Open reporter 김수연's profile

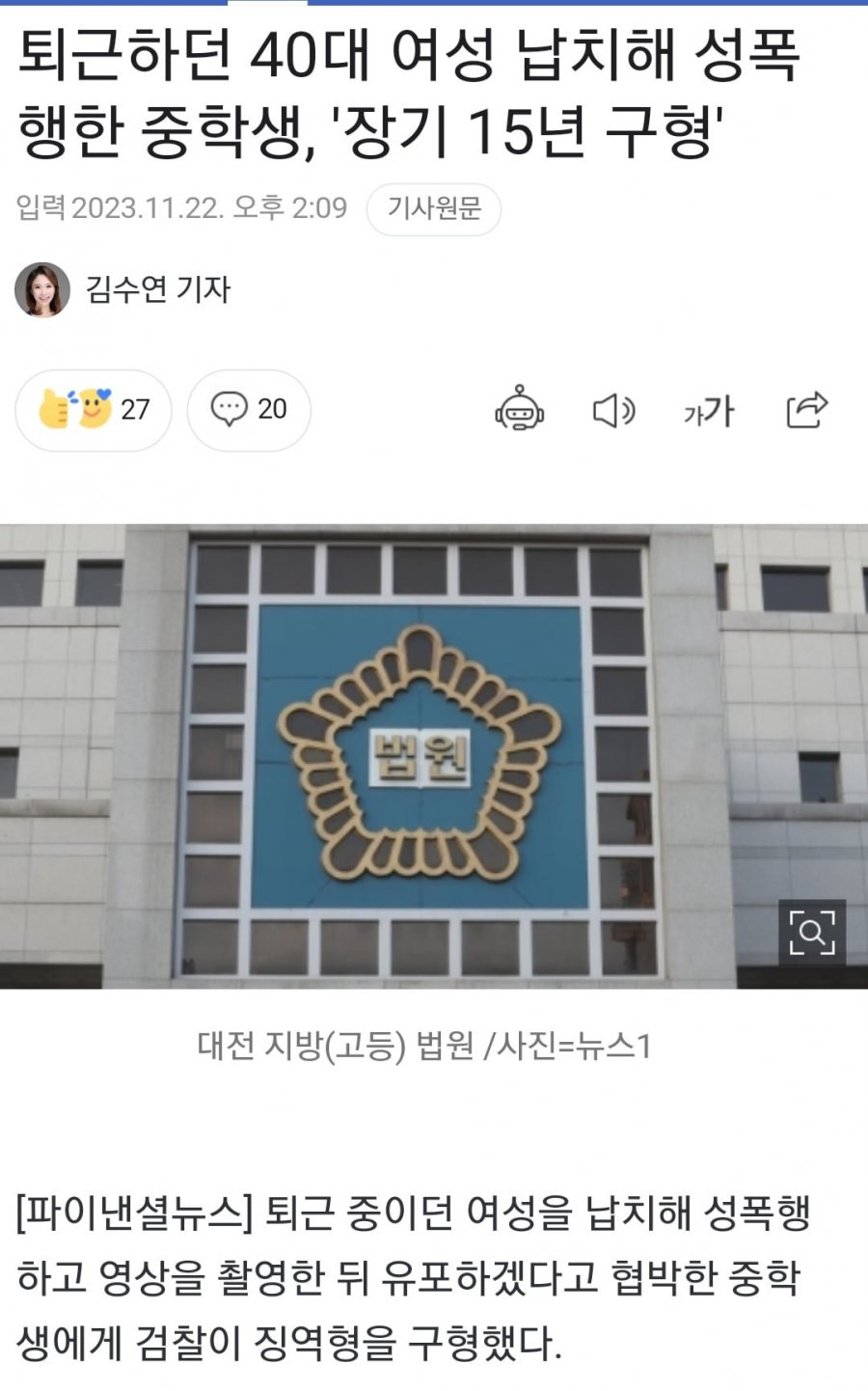pyautogui.click(x=158, y=289)
